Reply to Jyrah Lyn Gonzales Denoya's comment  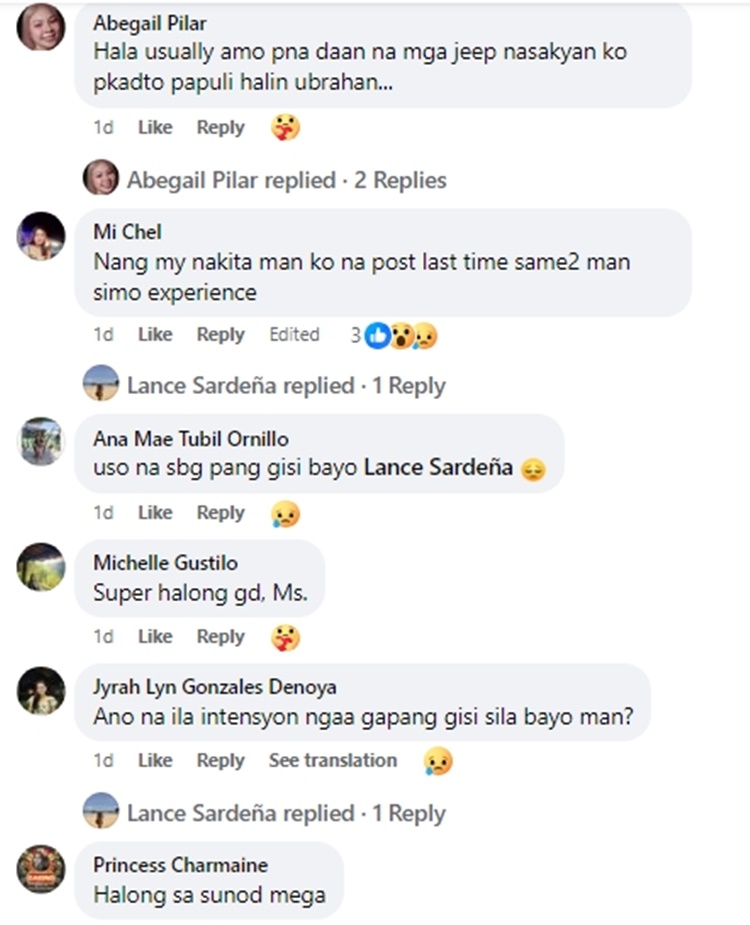pyautogui.click(x=220, y=761)
